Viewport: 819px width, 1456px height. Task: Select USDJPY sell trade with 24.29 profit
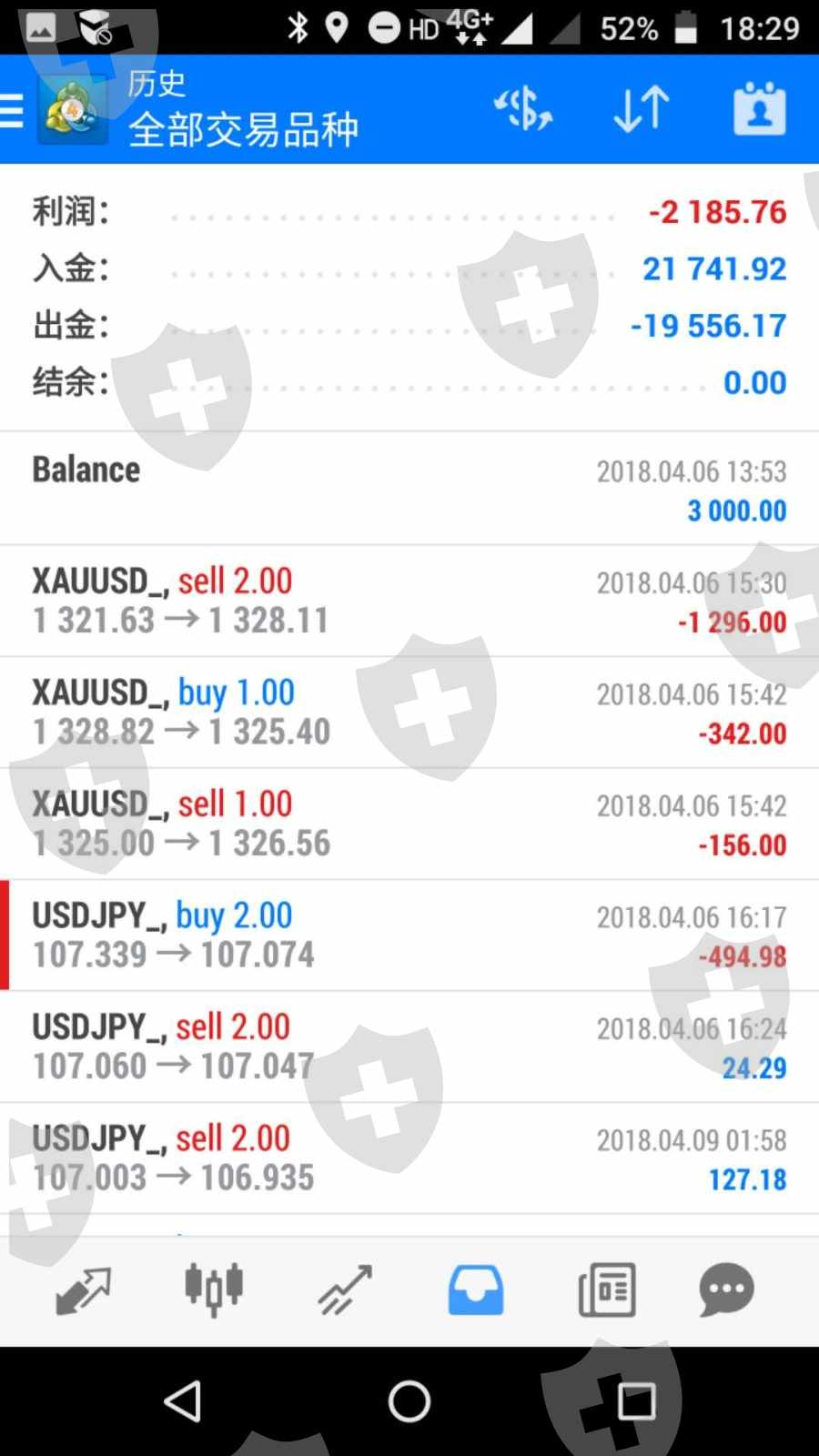click(409, 1046)
